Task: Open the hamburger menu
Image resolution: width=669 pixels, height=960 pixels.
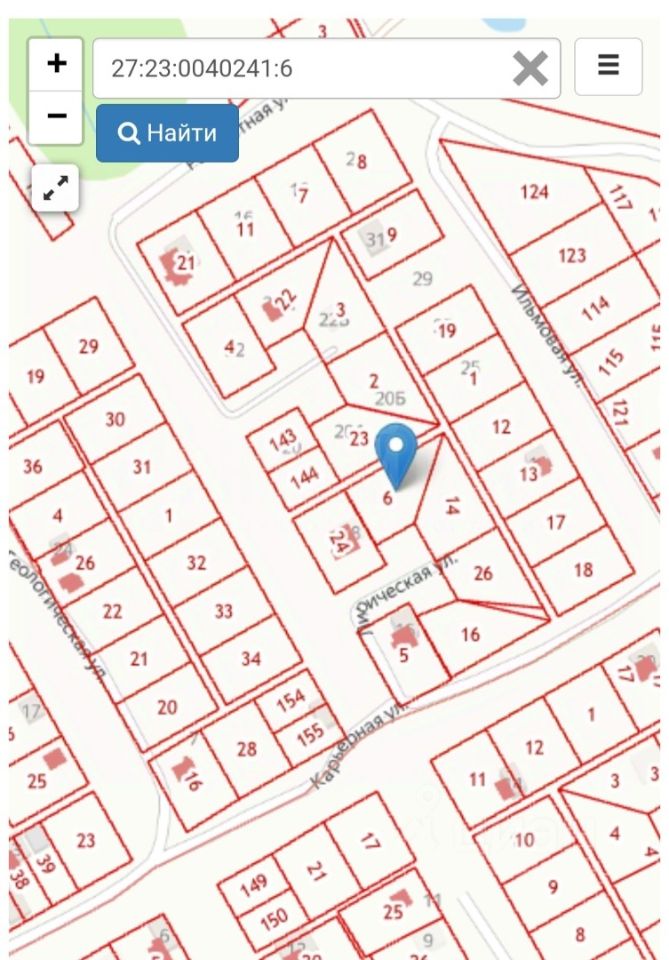Action: point(608,66)
